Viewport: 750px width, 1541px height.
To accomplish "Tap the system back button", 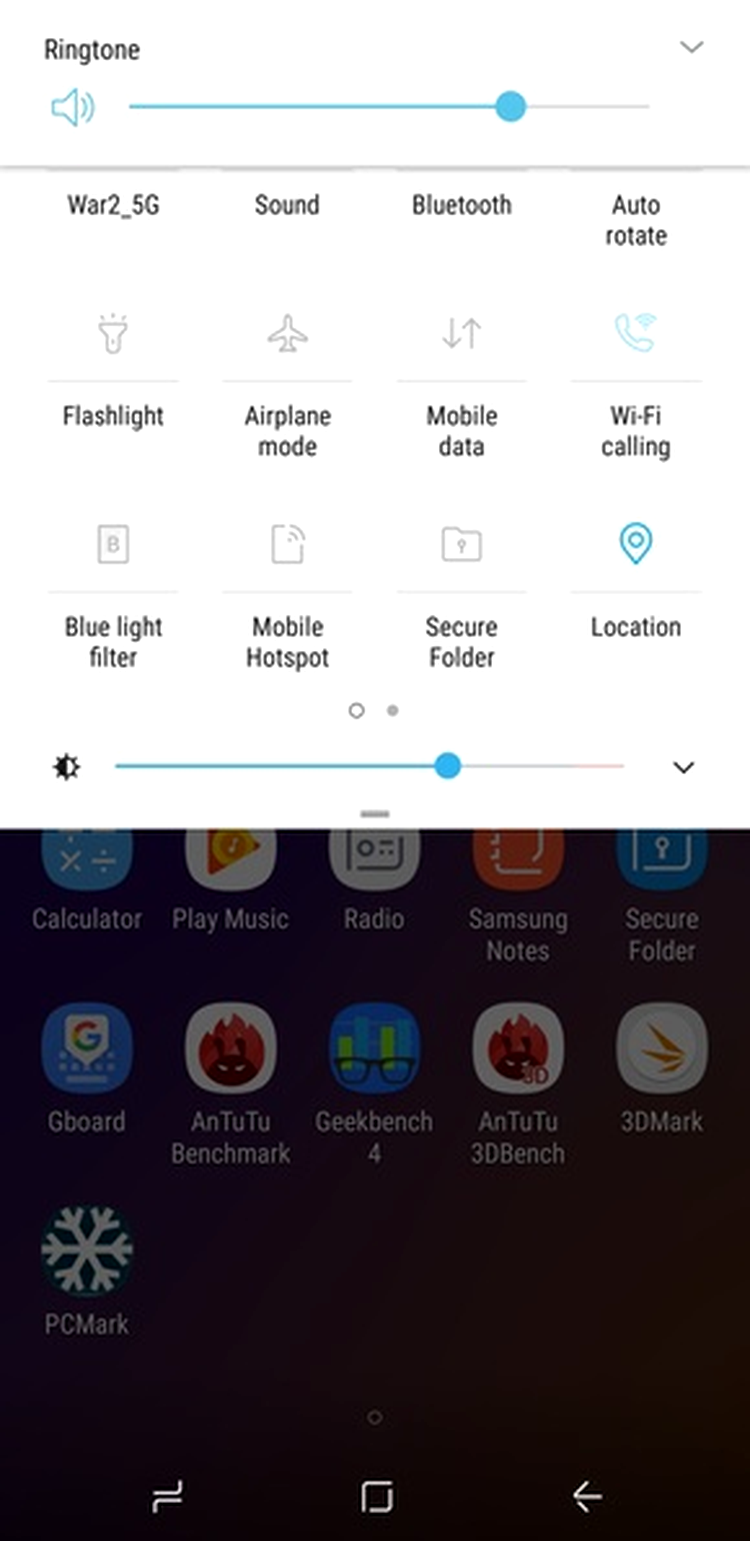I will tap(587, 1496).
